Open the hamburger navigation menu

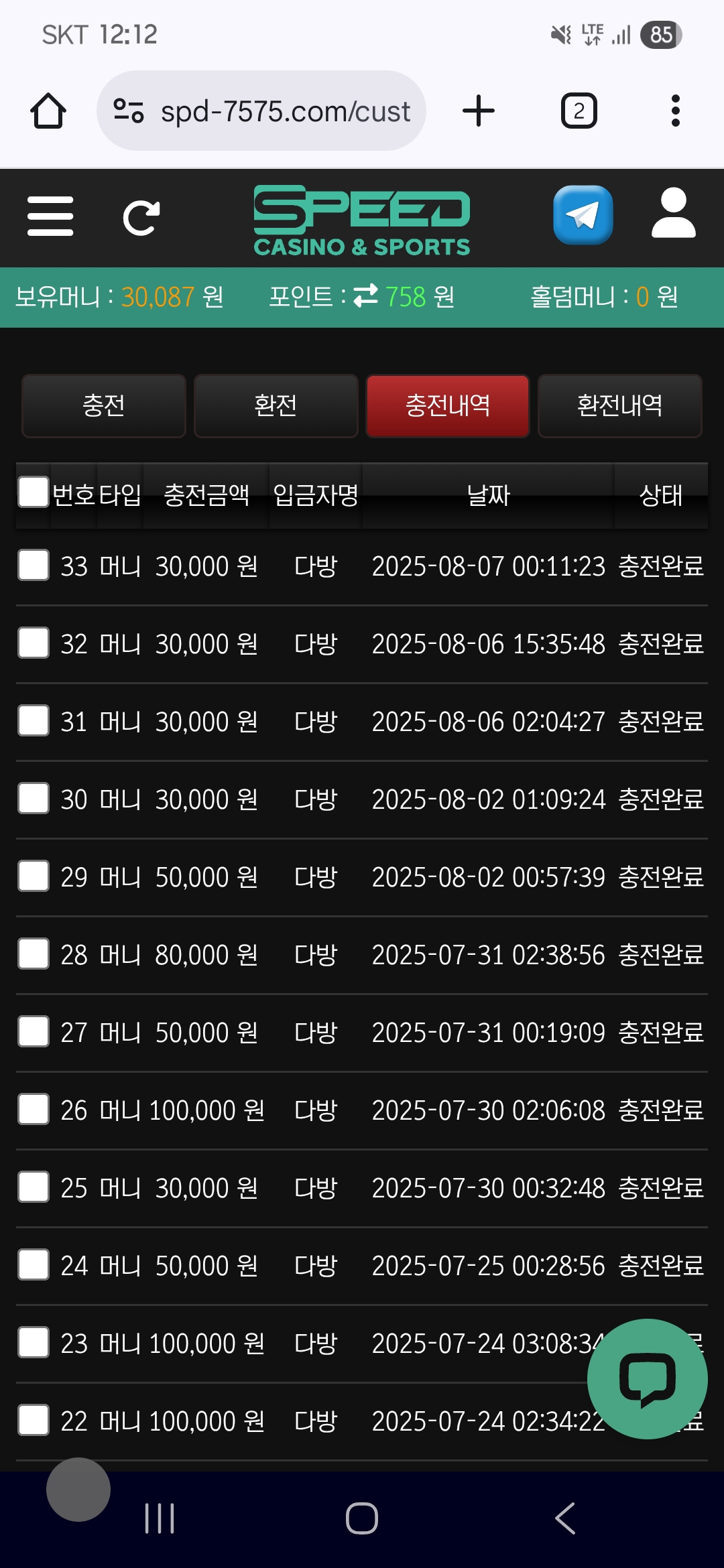coord(50,216)
